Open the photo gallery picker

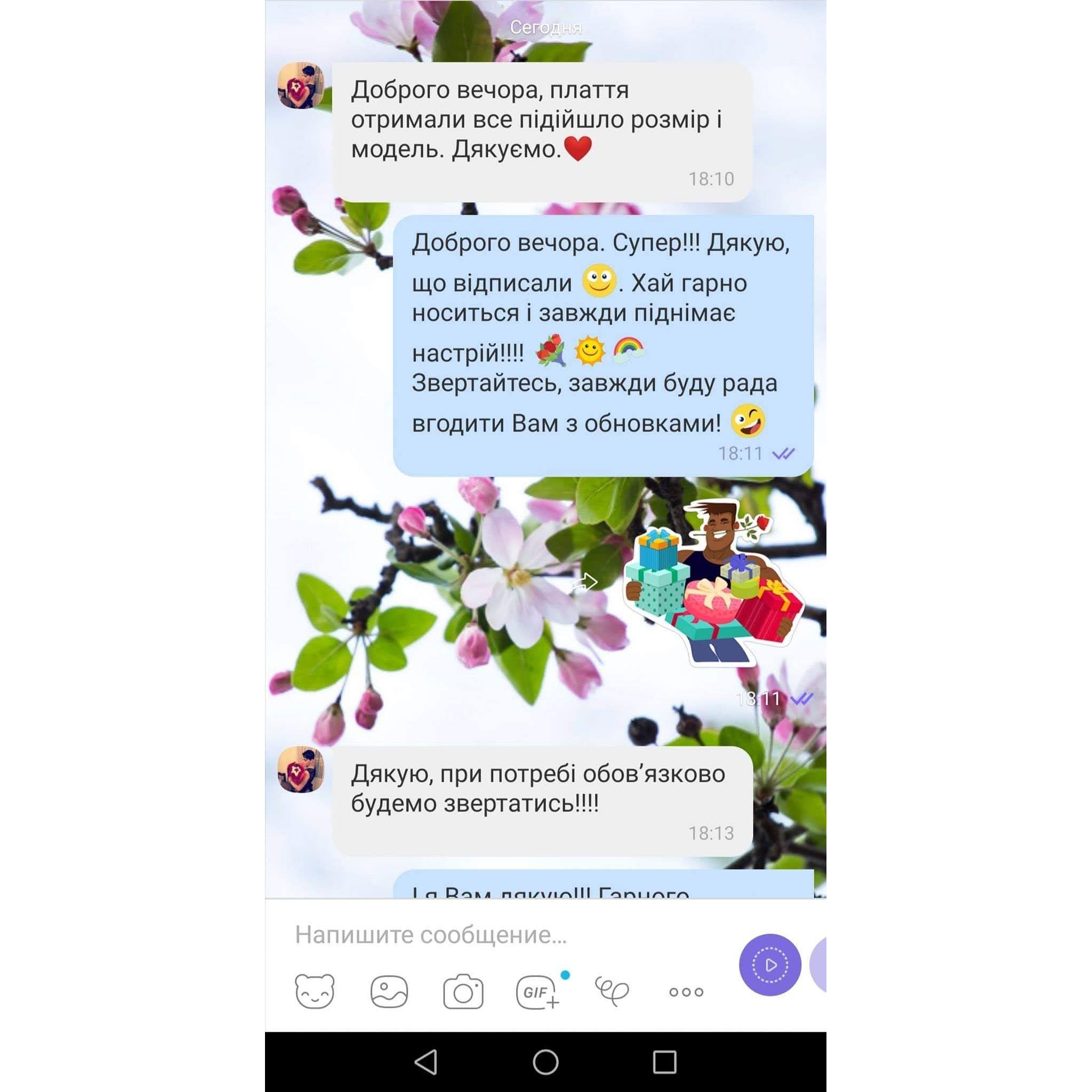point(389,991)
